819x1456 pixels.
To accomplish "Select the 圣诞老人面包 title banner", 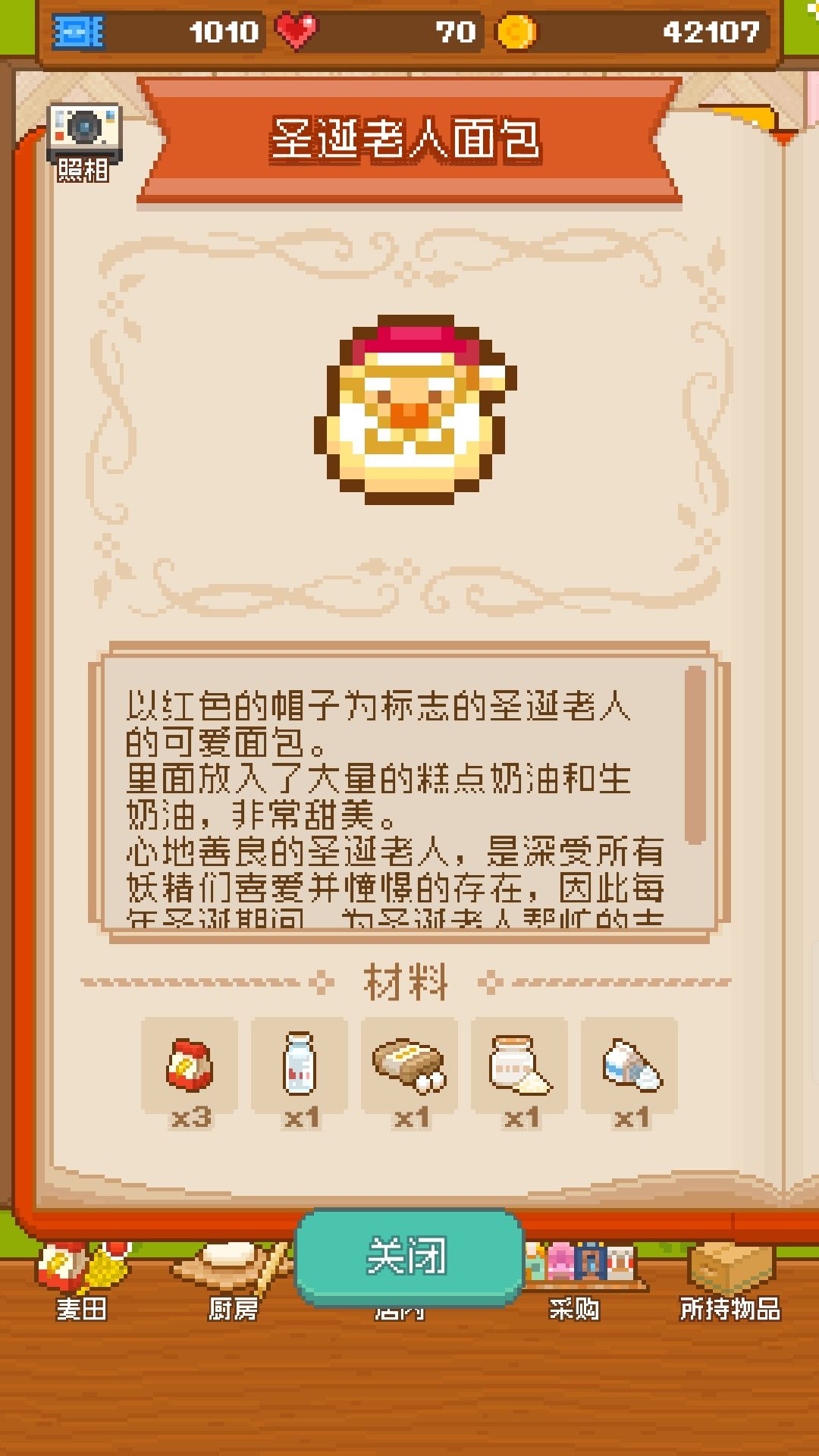I will click(x=409, y=140).
